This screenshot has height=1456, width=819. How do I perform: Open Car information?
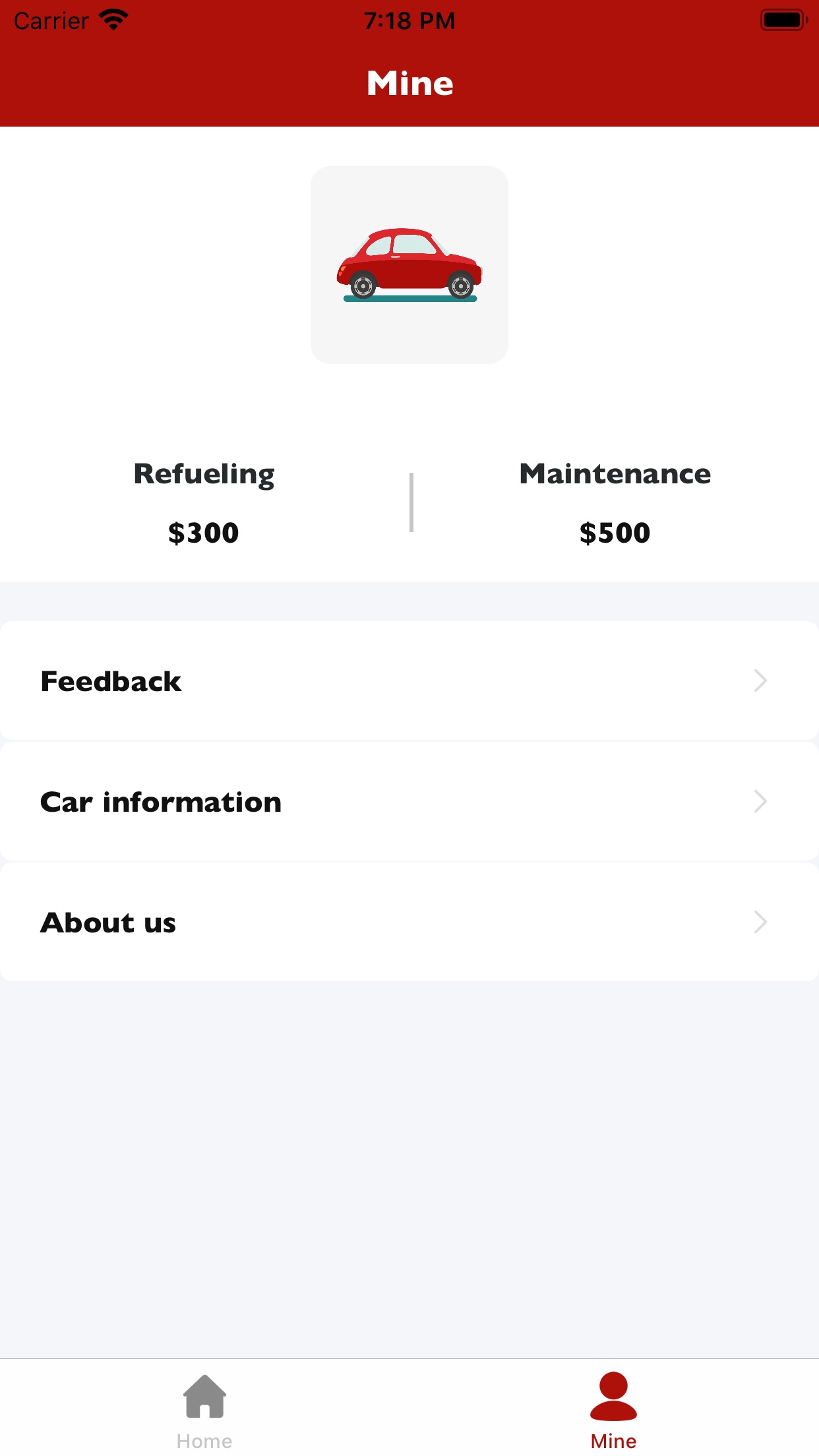[409, 801]
